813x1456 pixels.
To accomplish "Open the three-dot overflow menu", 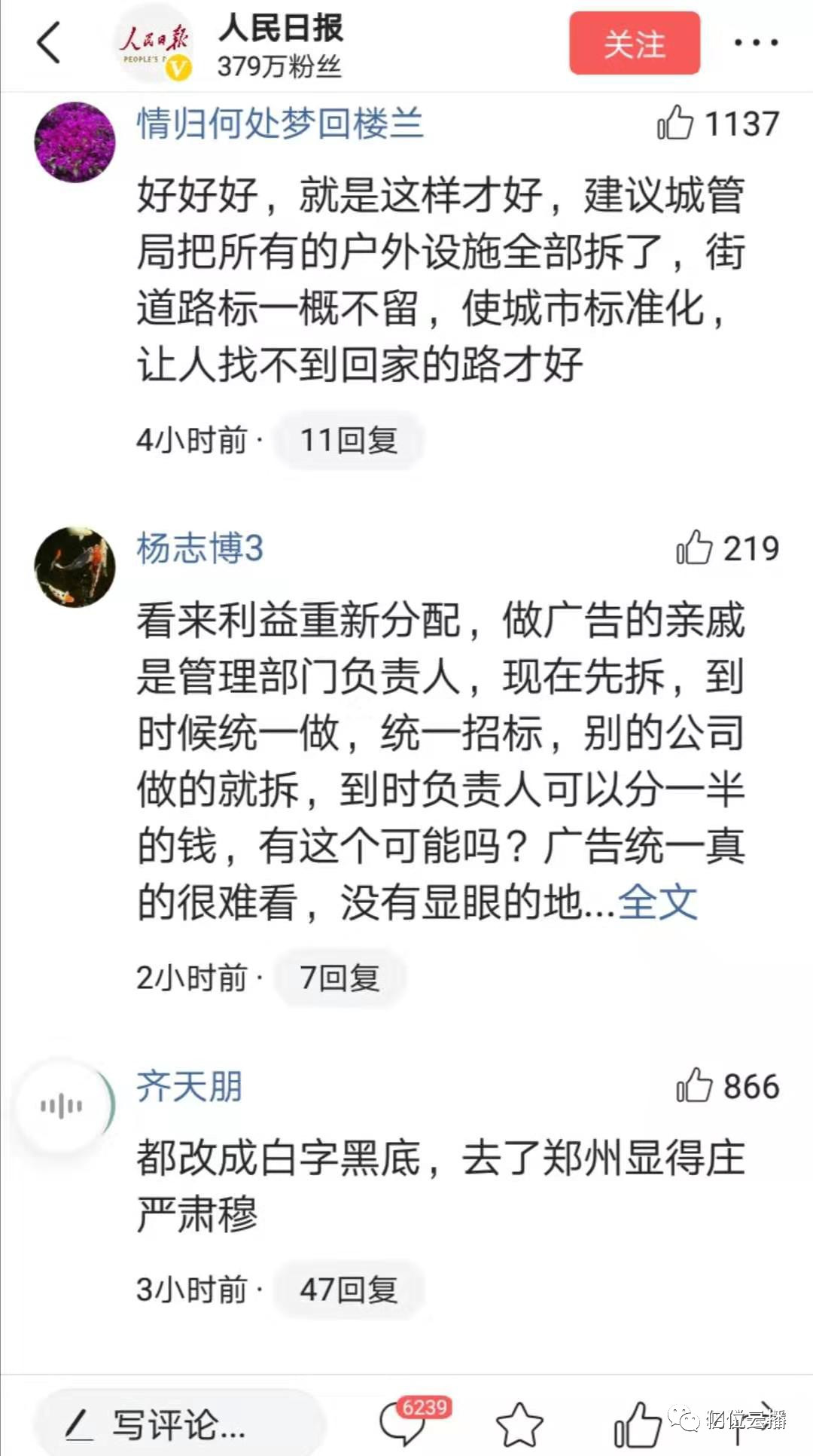I will [756, 43].
